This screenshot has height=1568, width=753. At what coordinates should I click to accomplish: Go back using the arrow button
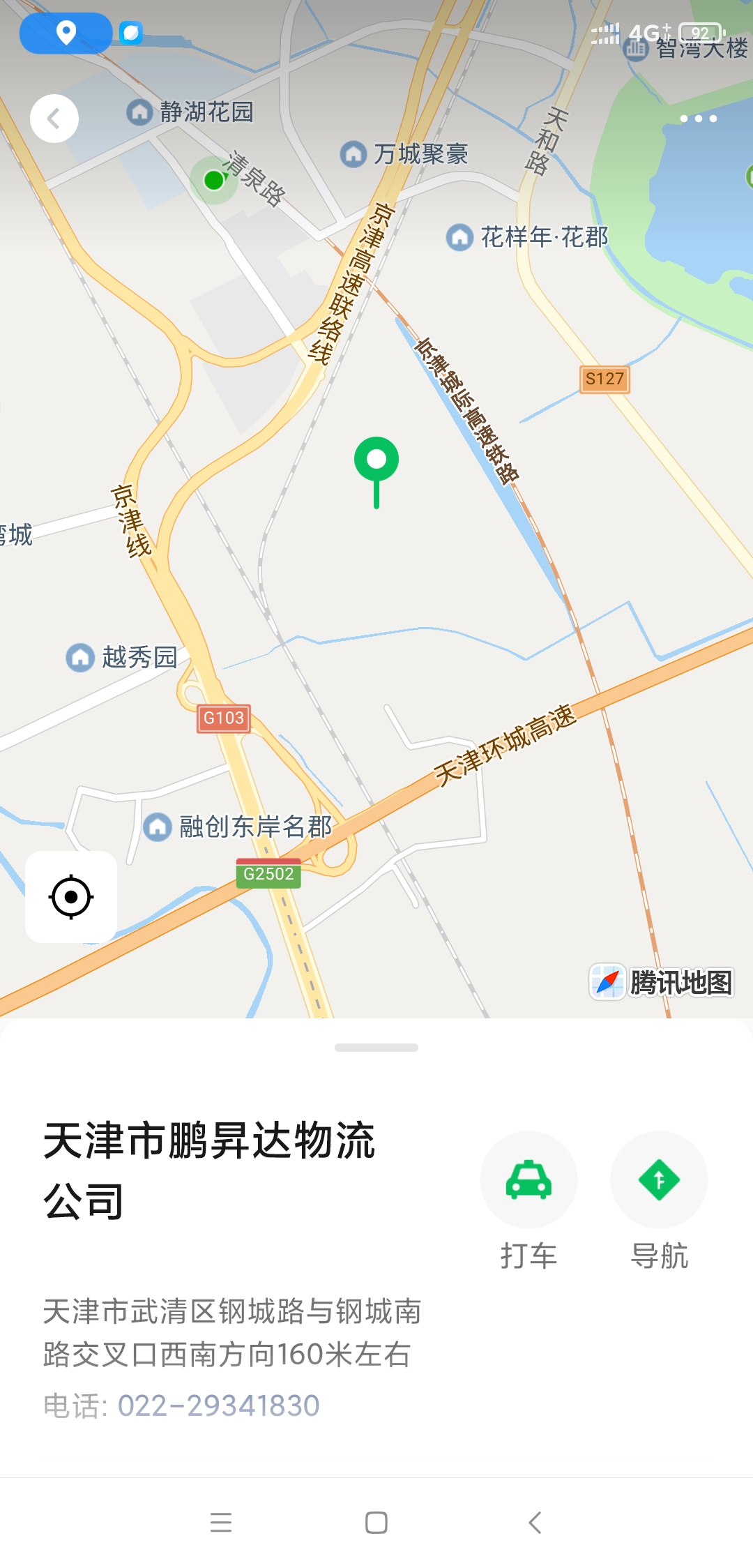tap(54, 119)
